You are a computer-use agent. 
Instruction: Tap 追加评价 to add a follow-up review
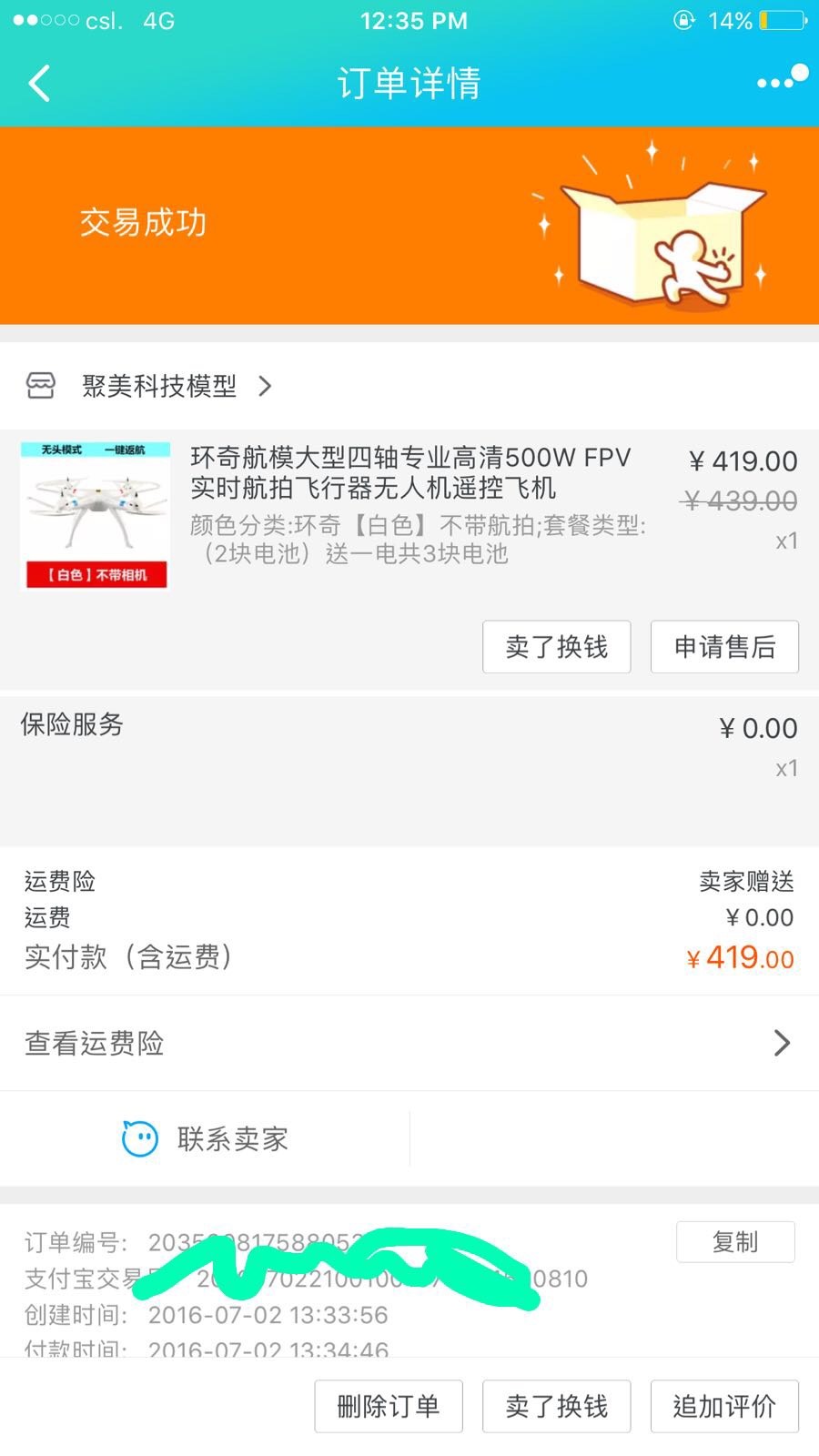[x=724, y=1407]
